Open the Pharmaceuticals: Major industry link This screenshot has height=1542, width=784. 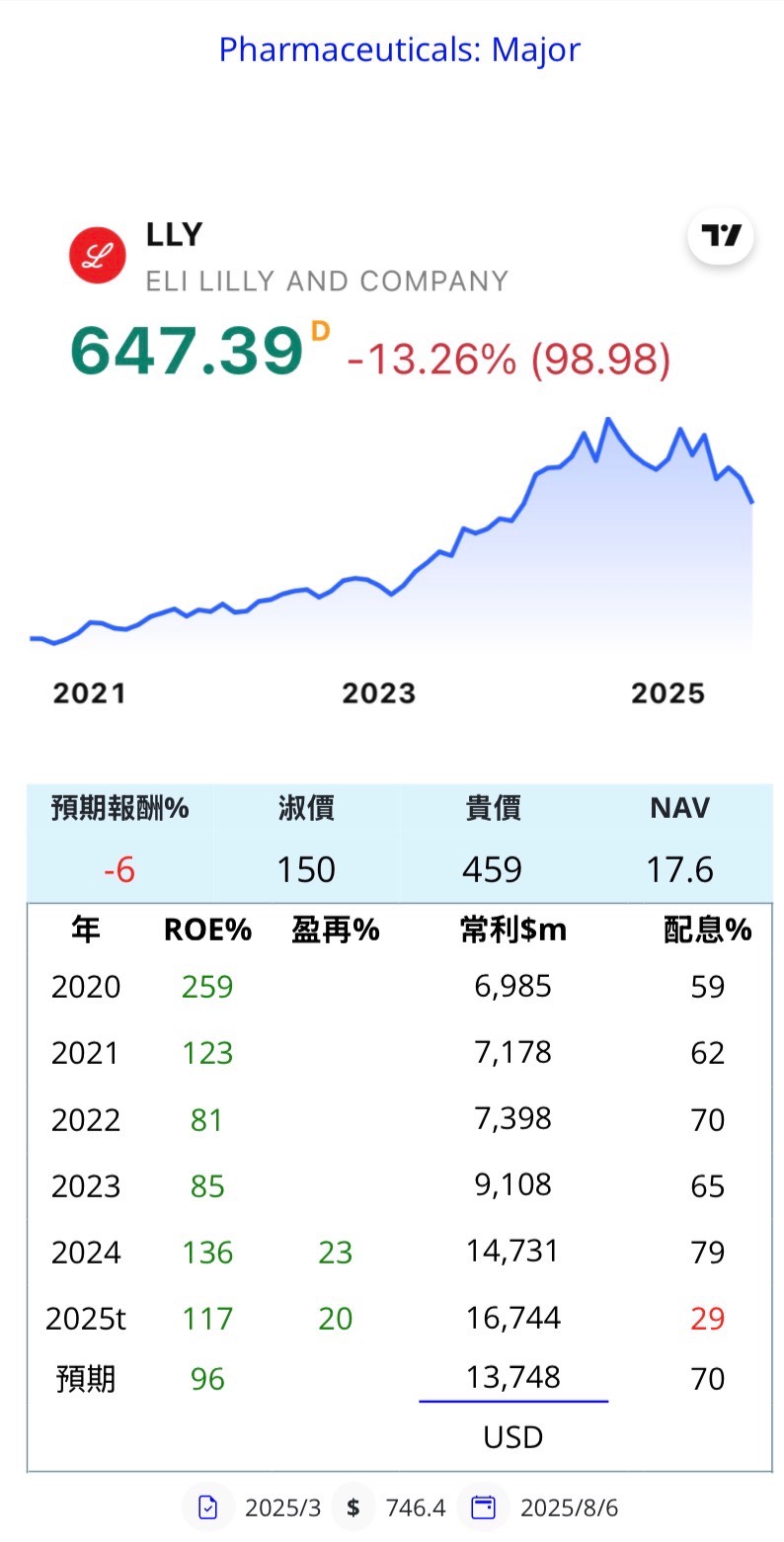[x=399, y=49]
